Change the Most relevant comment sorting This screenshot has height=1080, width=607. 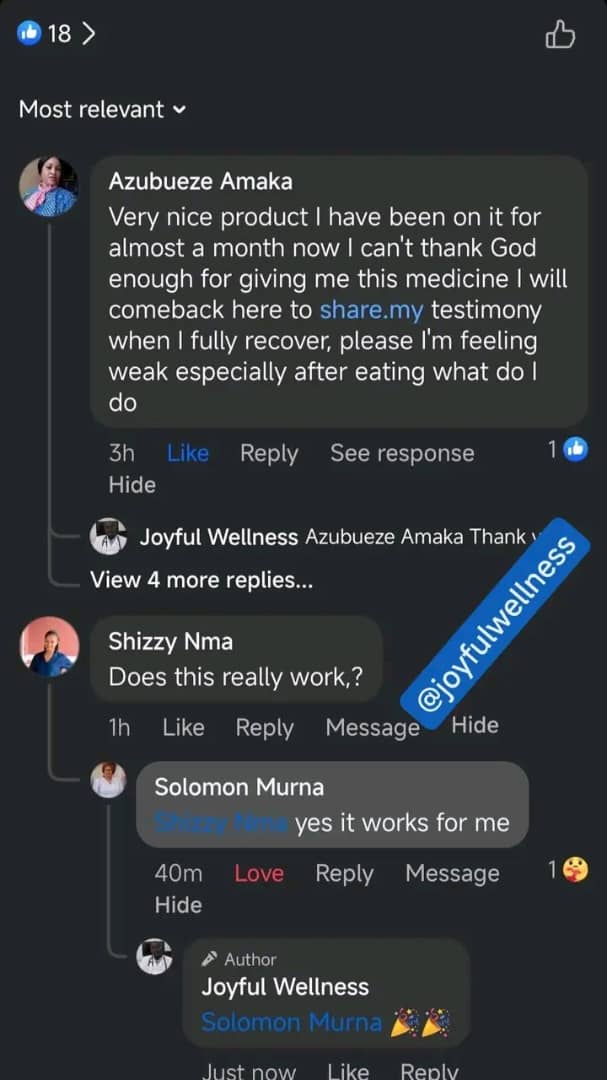(x=102, y=110)
